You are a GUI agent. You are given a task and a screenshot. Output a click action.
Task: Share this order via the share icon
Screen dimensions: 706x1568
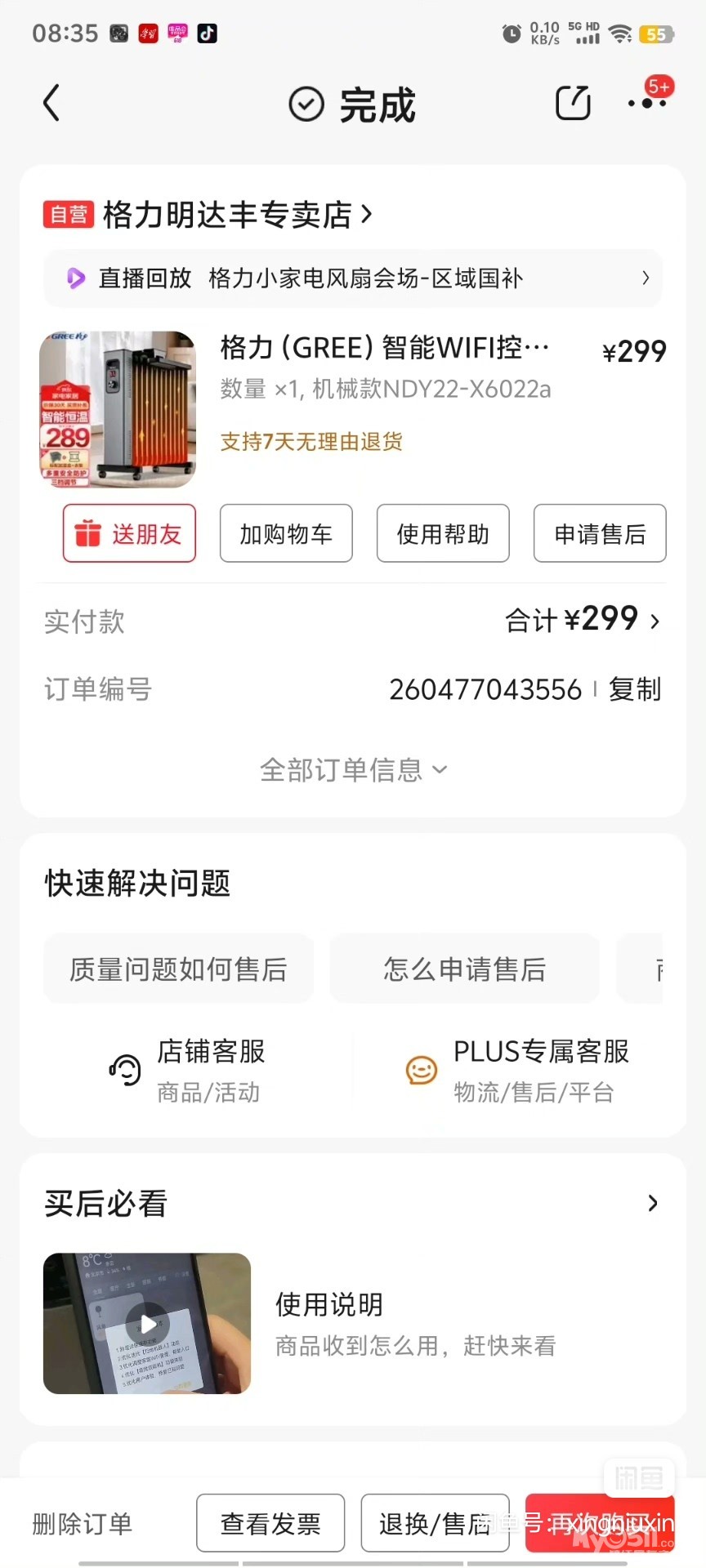573,104
